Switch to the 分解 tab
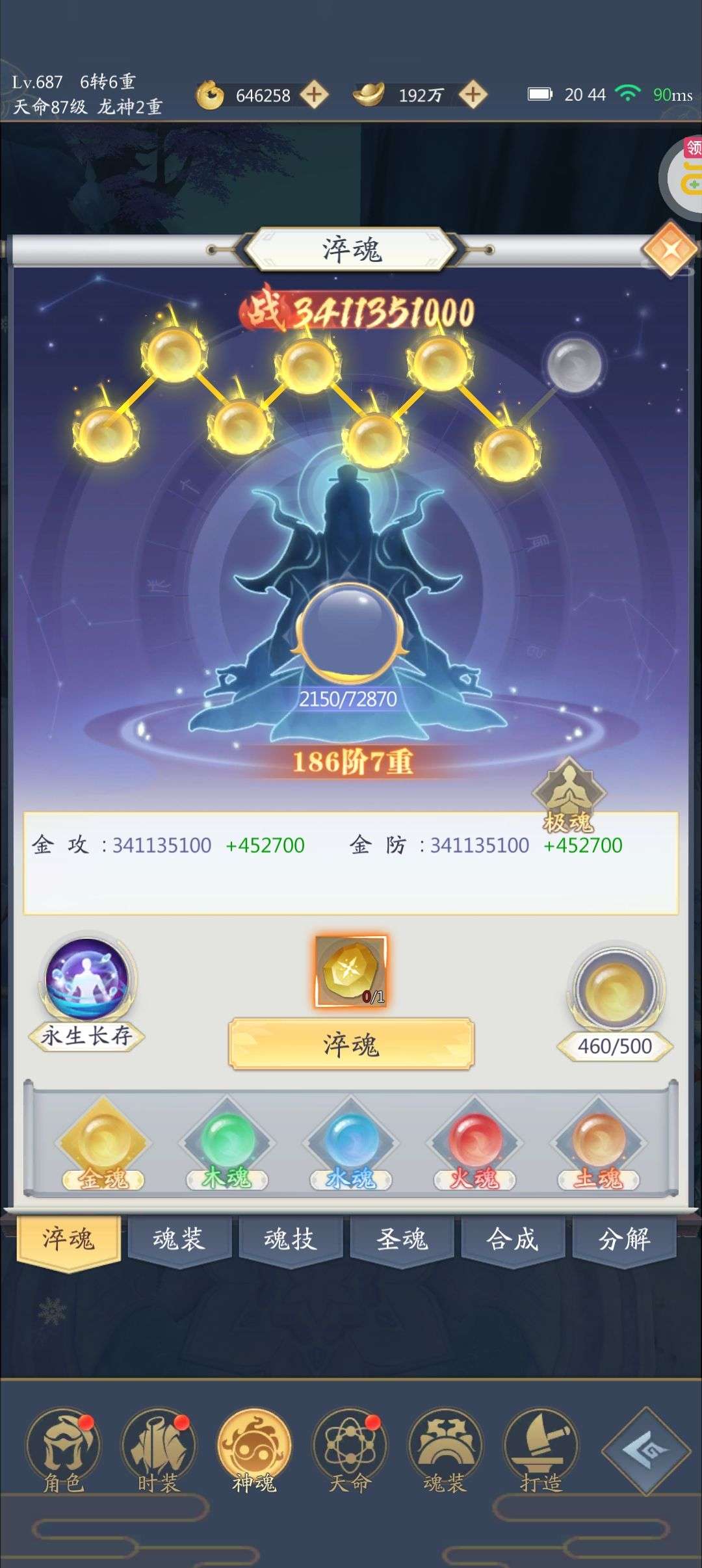 624,1239
